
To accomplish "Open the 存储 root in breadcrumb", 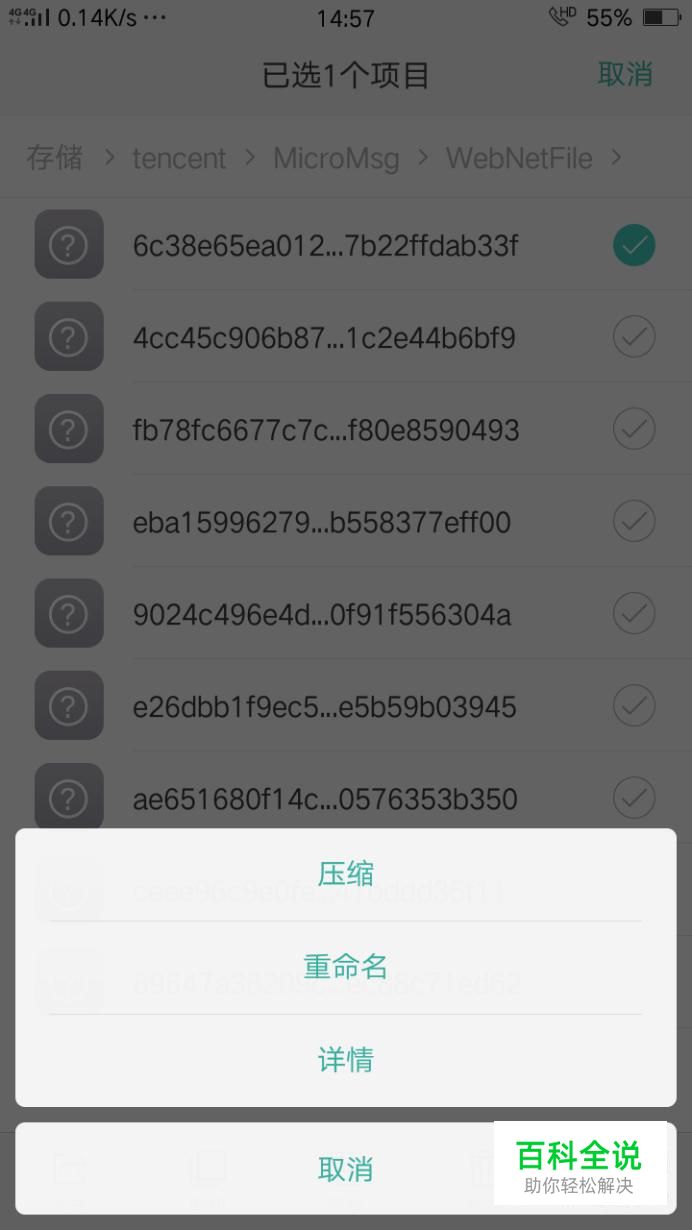I will pos(55,158).
